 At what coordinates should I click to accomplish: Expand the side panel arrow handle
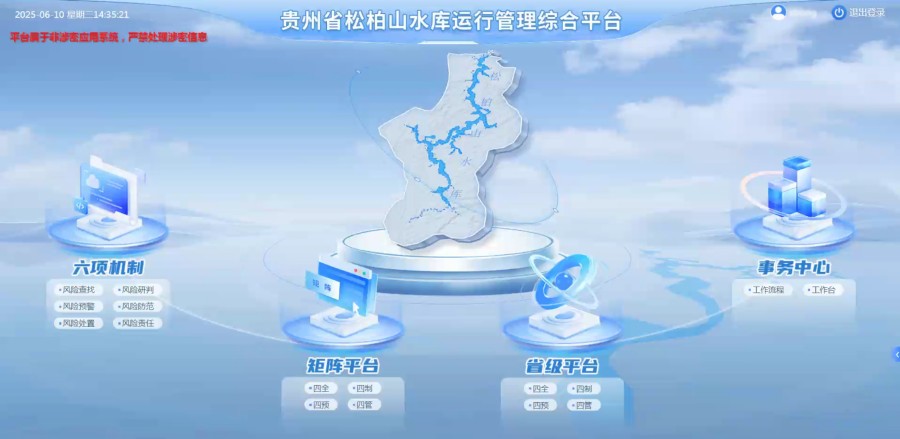[x=896, y=354]
